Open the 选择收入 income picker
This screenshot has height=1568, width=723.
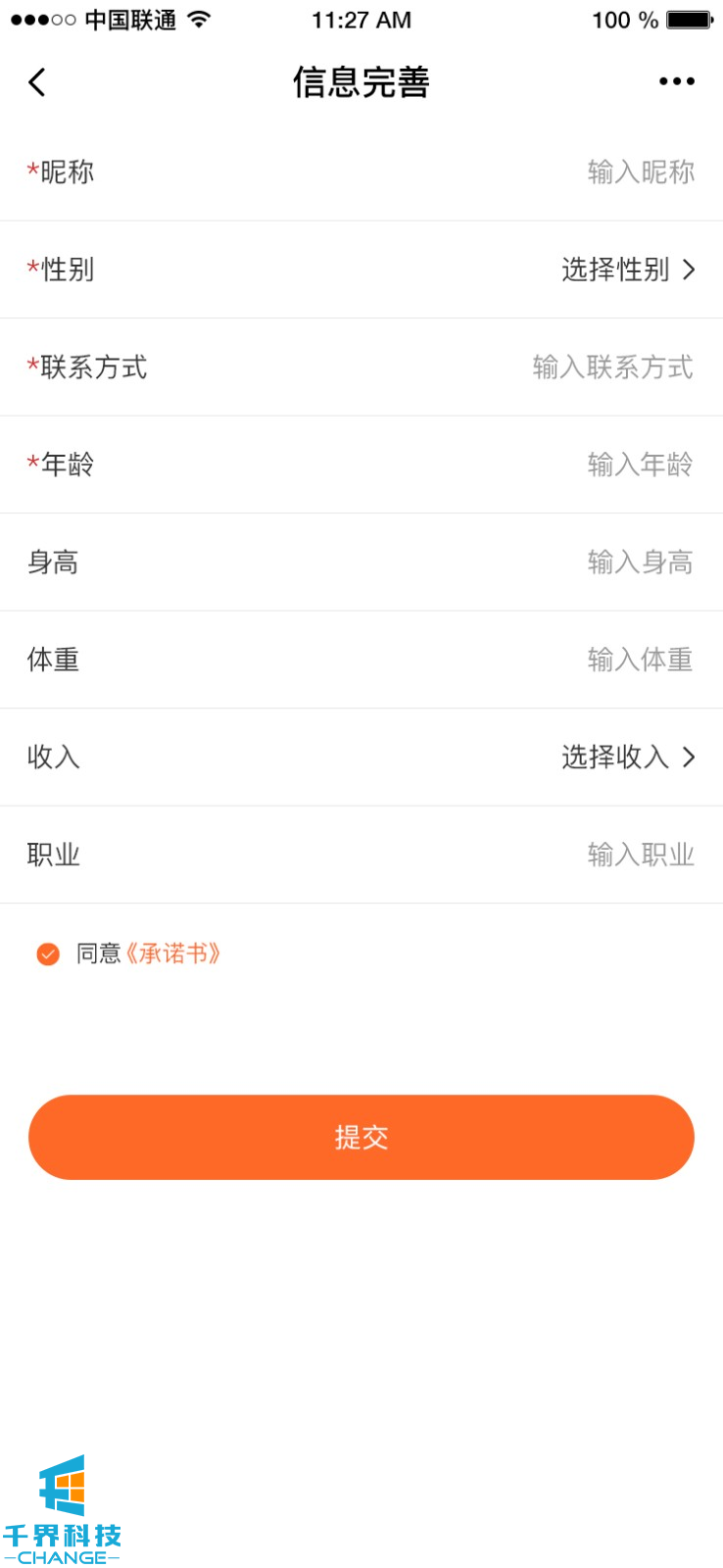click(627, 757)
